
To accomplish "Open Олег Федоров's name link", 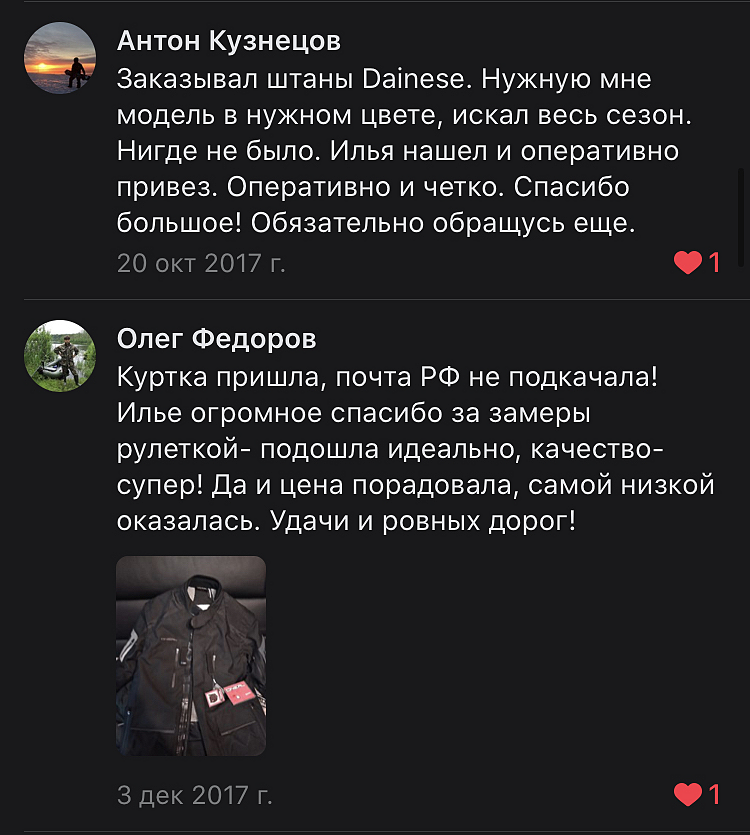I will (216, 339).
